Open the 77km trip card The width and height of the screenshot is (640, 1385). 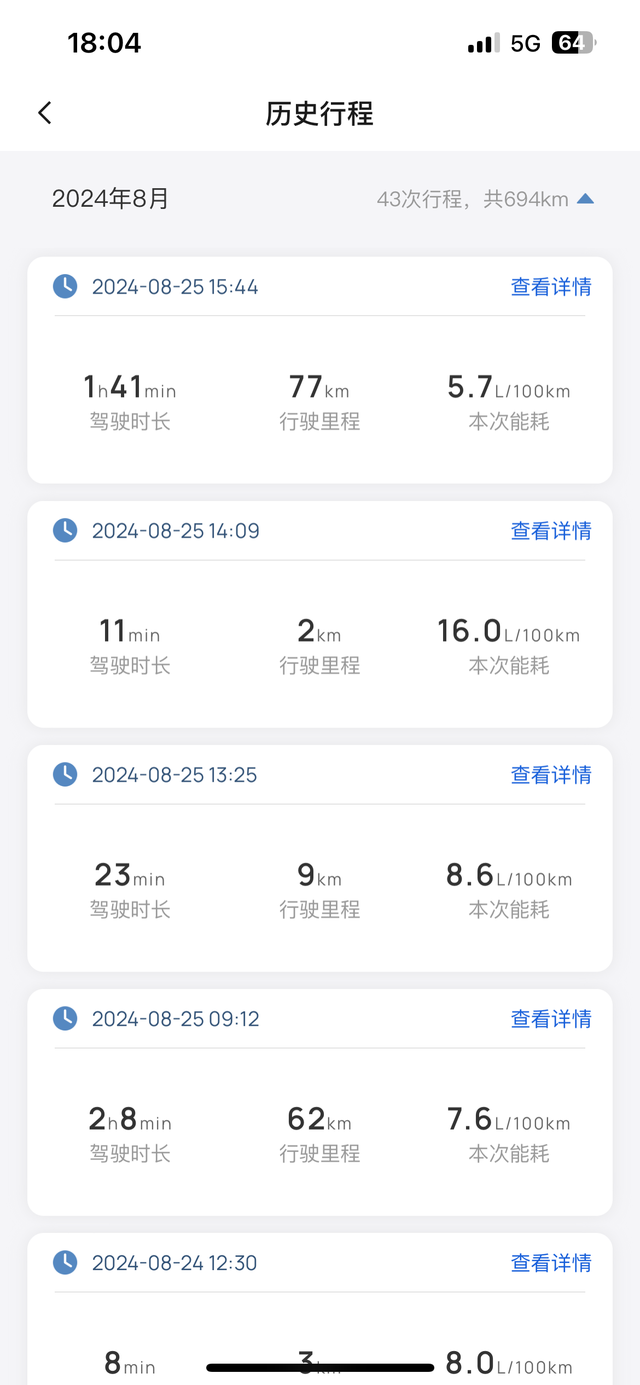[319, 400]
